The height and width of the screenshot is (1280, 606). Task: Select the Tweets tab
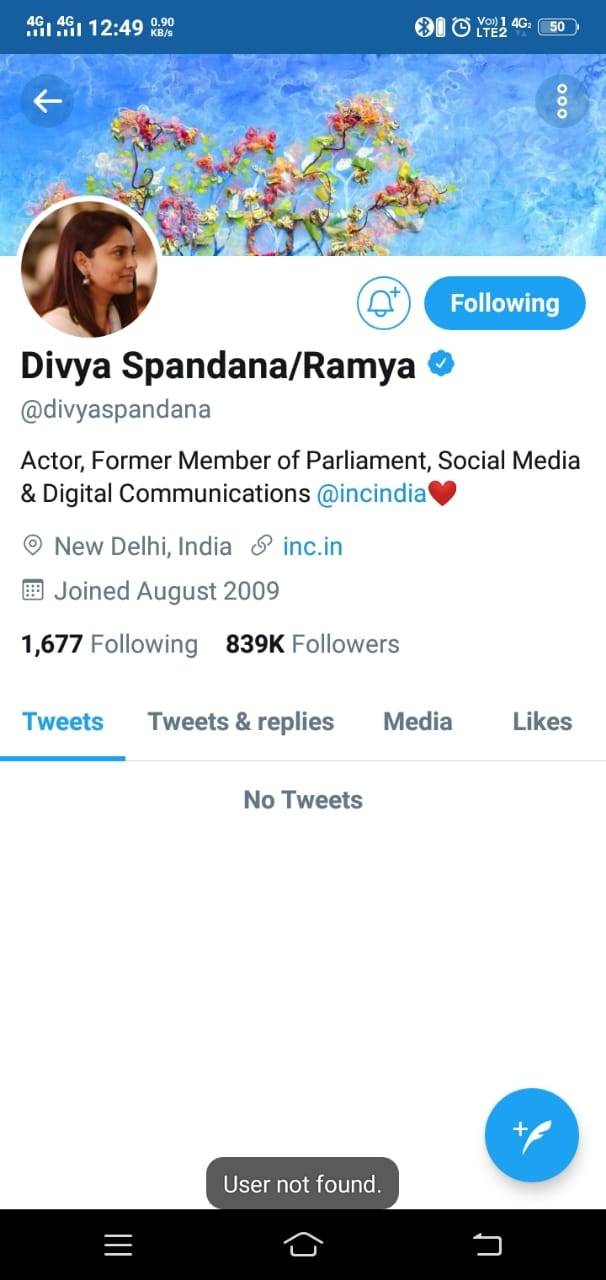click(63, 722)
